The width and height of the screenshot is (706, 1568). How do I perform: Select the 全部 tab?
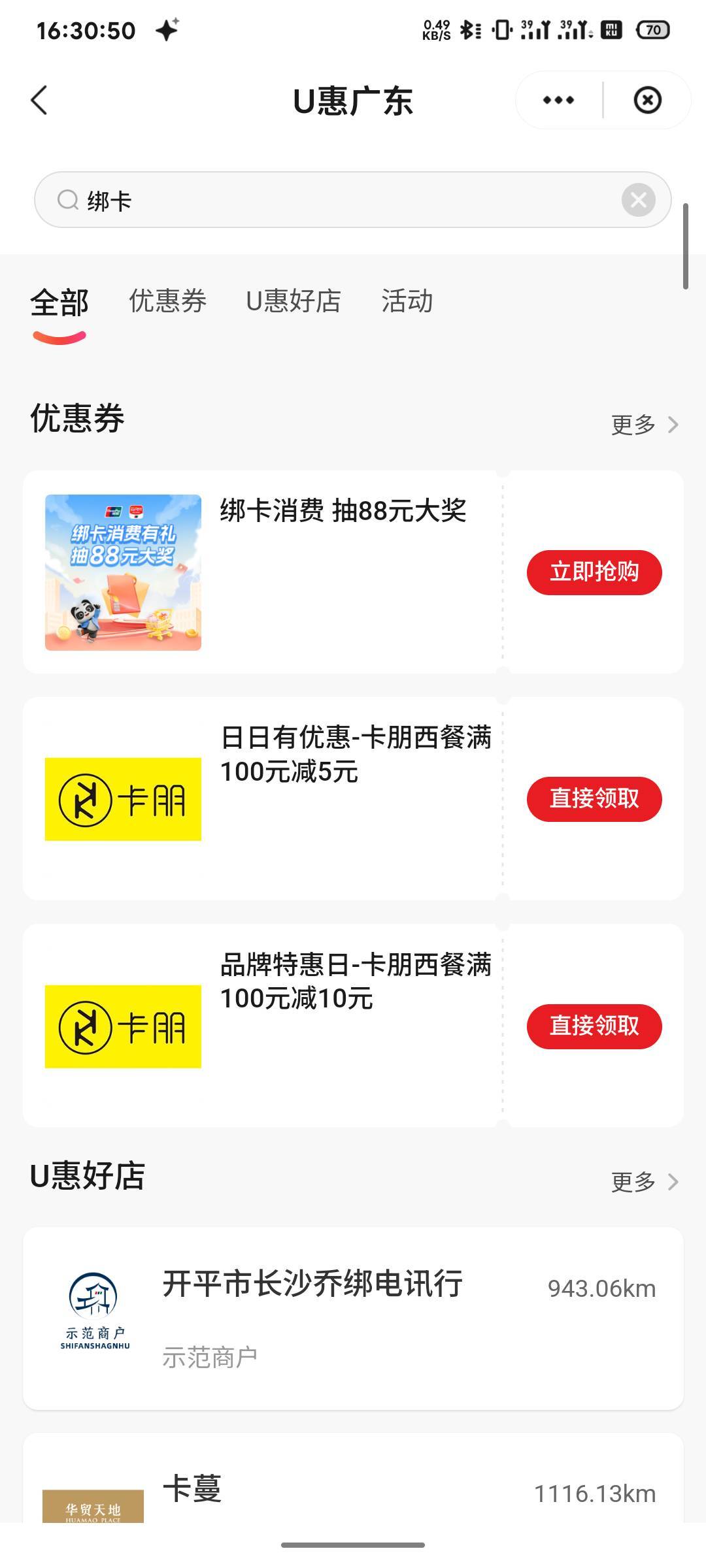(59, 303)
